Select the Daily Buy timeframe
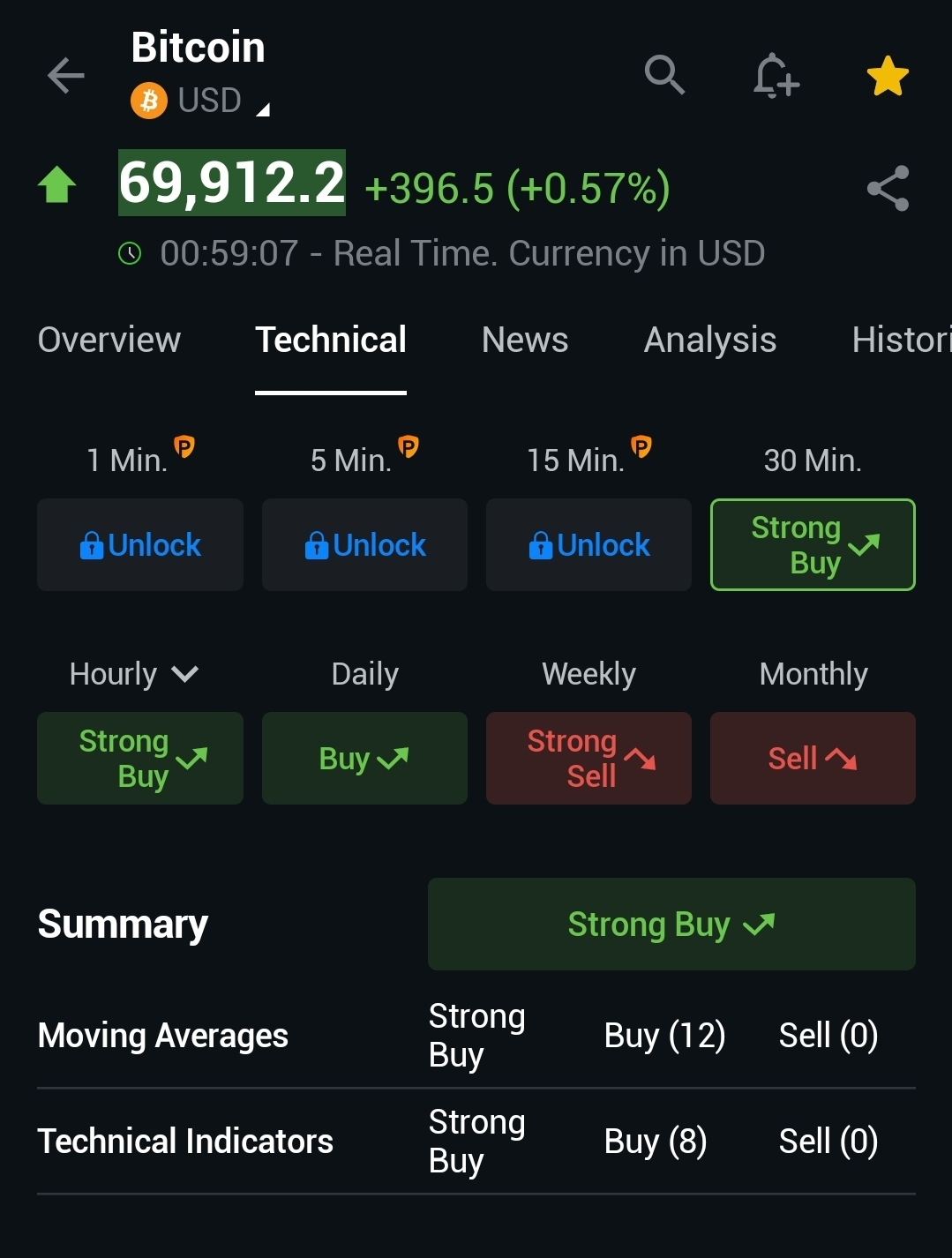This screenshot has height=1258, width=952. (x=364, y=759)
